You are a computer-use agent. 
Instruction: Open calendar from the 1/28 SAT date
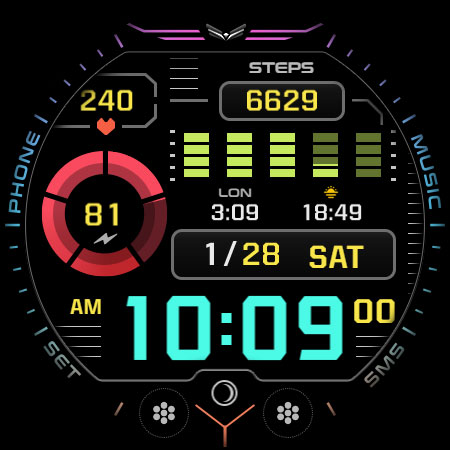pos(283,255)
